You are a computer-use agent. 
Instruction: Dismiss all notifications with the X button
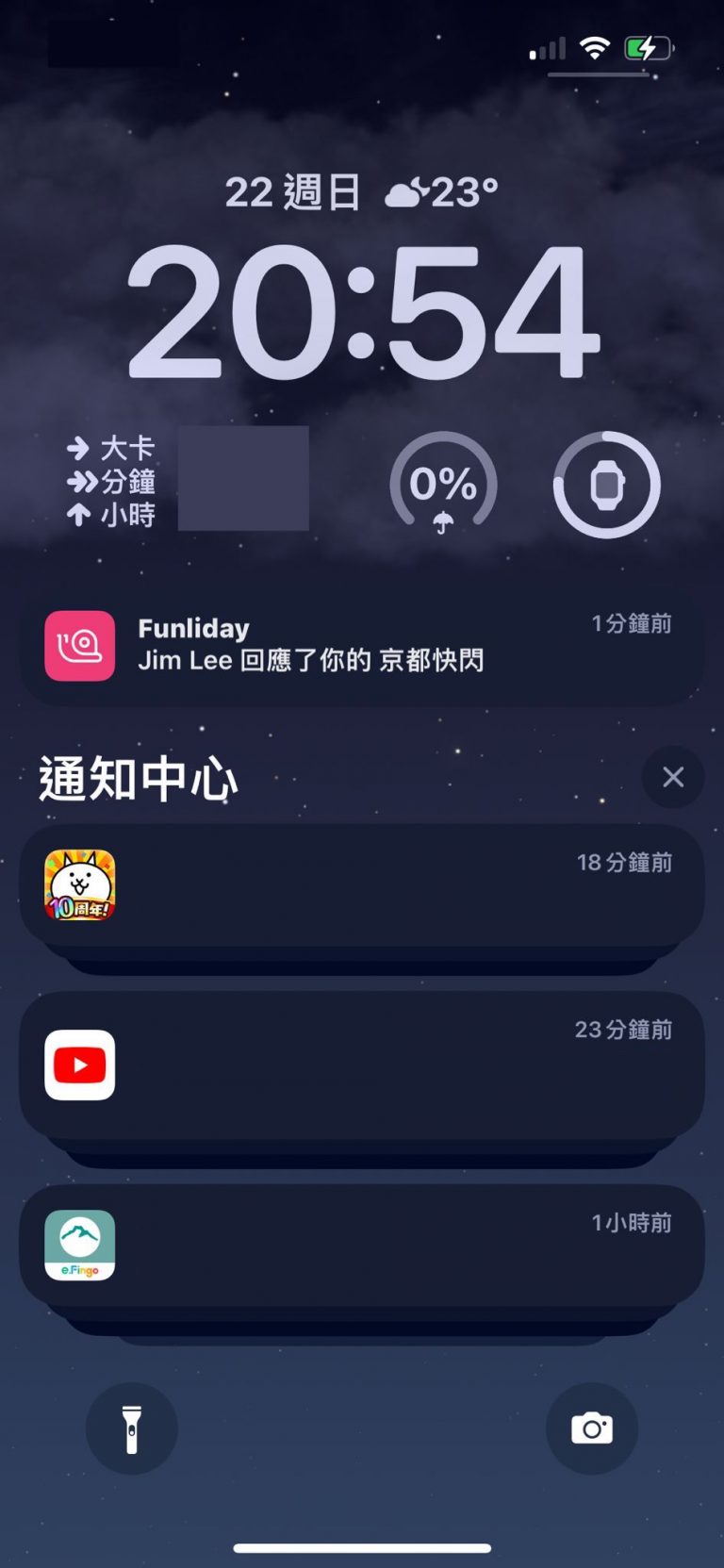click(672, 777)
